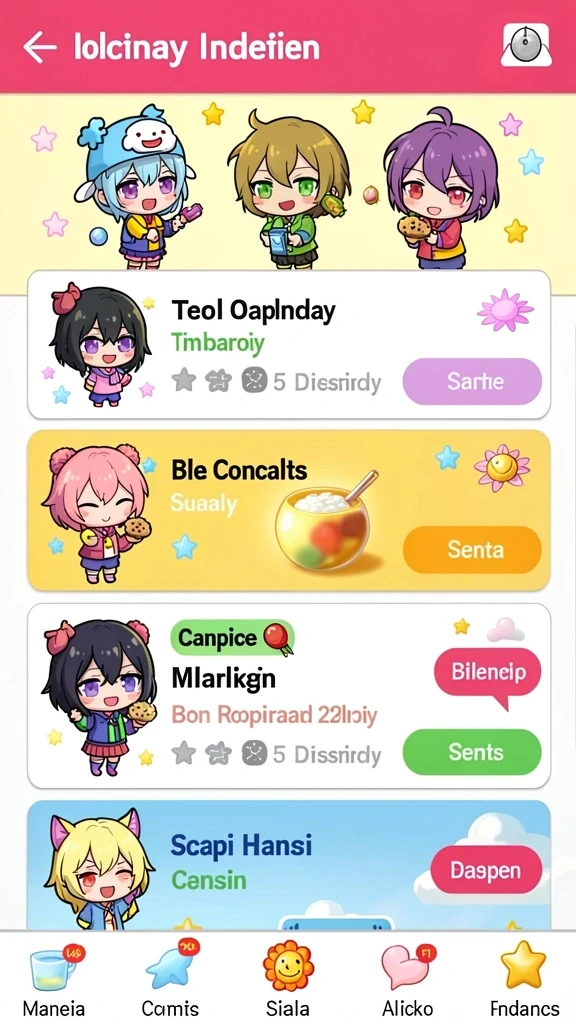The height and width of the screenshot is (1024, 576).
Task: Open the Ble Concalts card
Action: [289, 511]
